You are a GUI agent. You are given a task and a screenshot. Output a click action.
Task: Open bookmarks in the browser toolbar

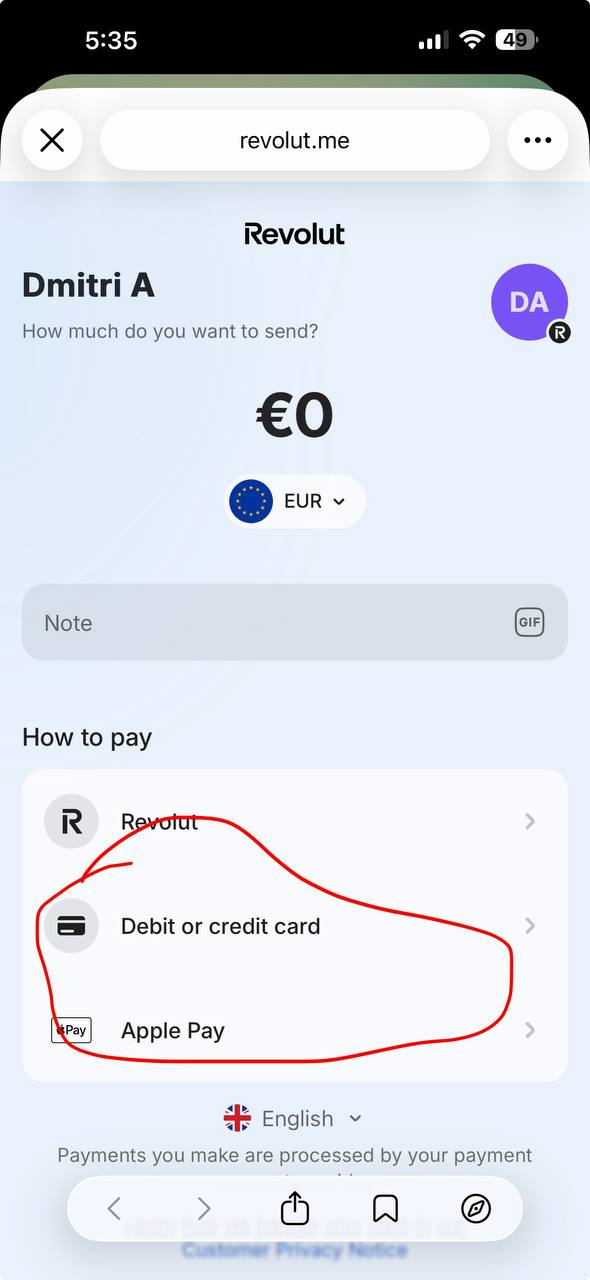[x=385, y=1209]
